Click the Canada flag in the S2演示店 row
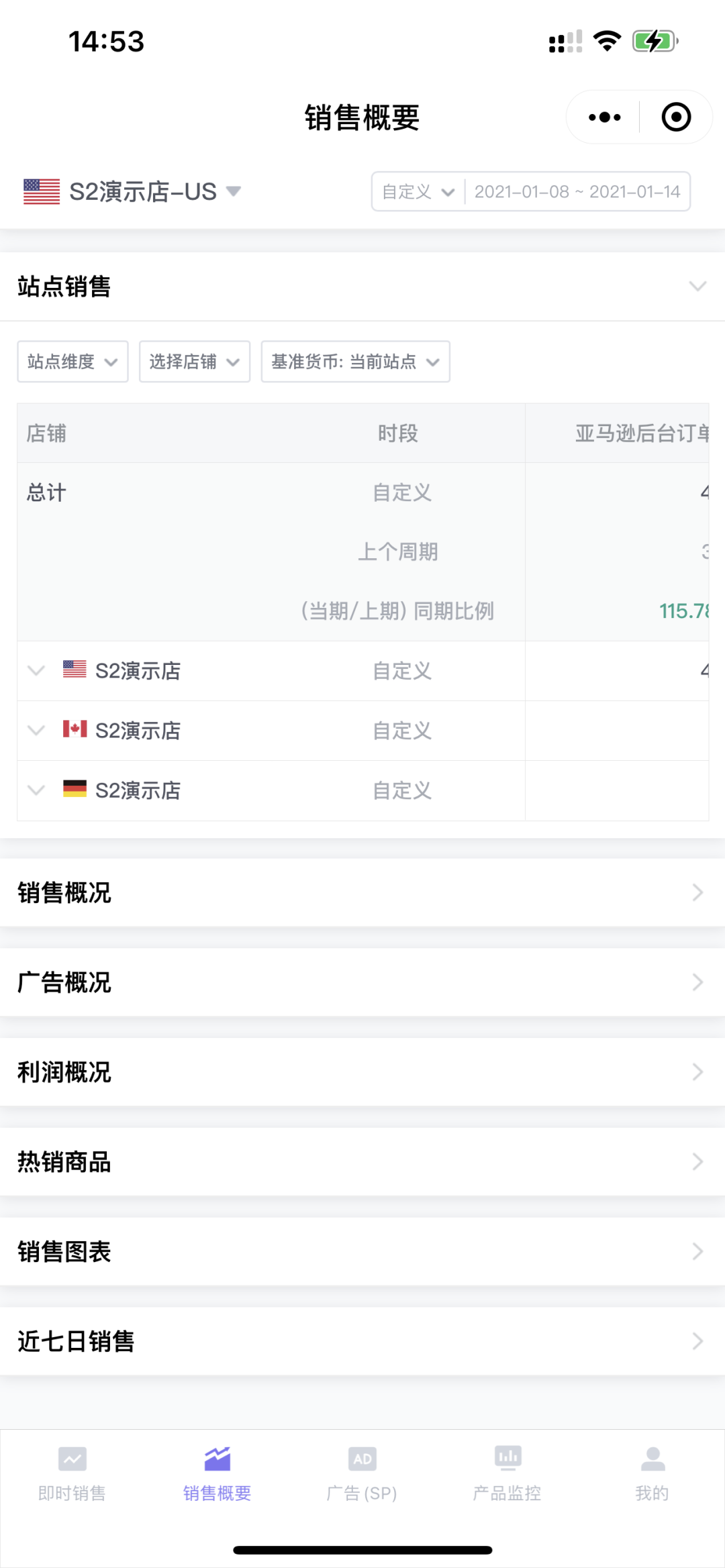The height and width of the screenshot is (1568, 725). click(x=74, y=730)
